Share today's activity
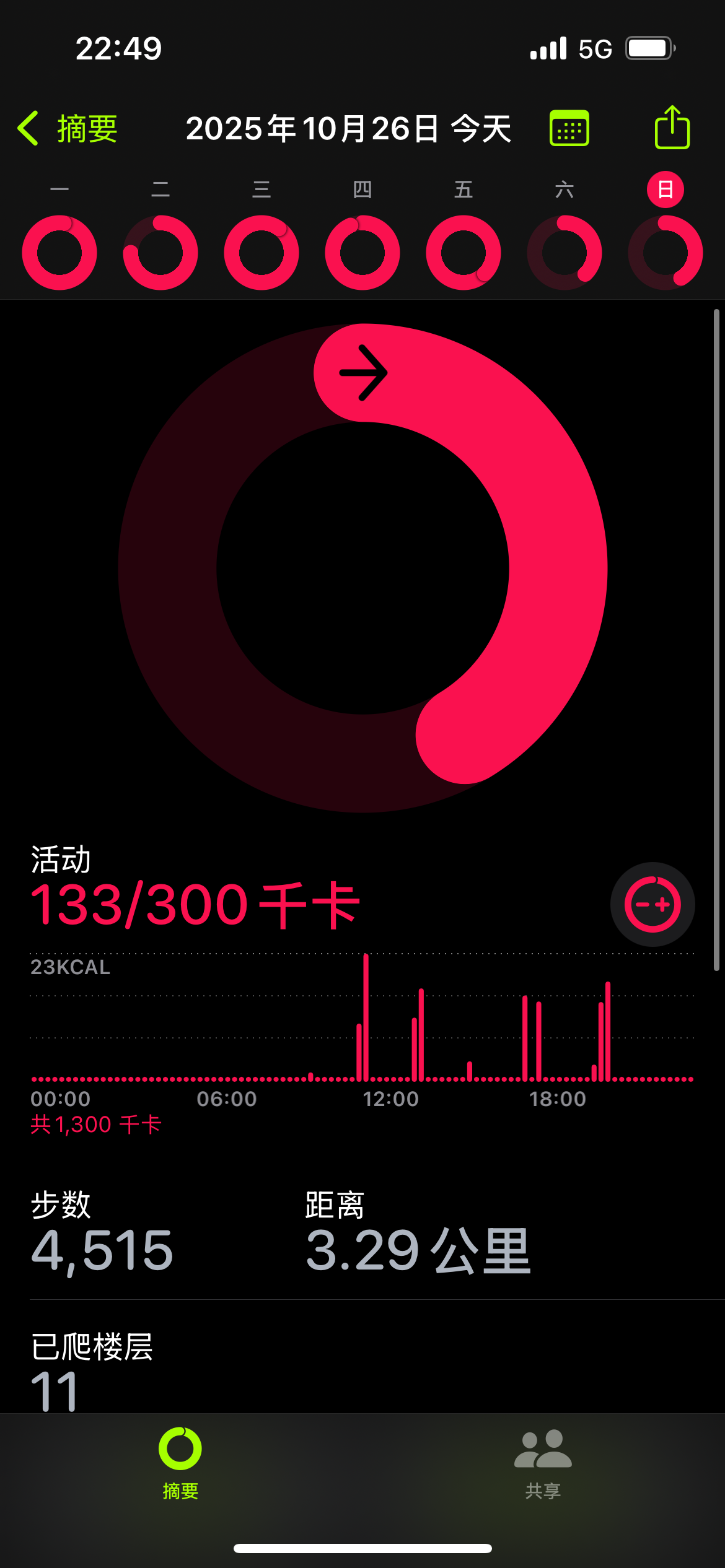 click(x=672, y=127)
